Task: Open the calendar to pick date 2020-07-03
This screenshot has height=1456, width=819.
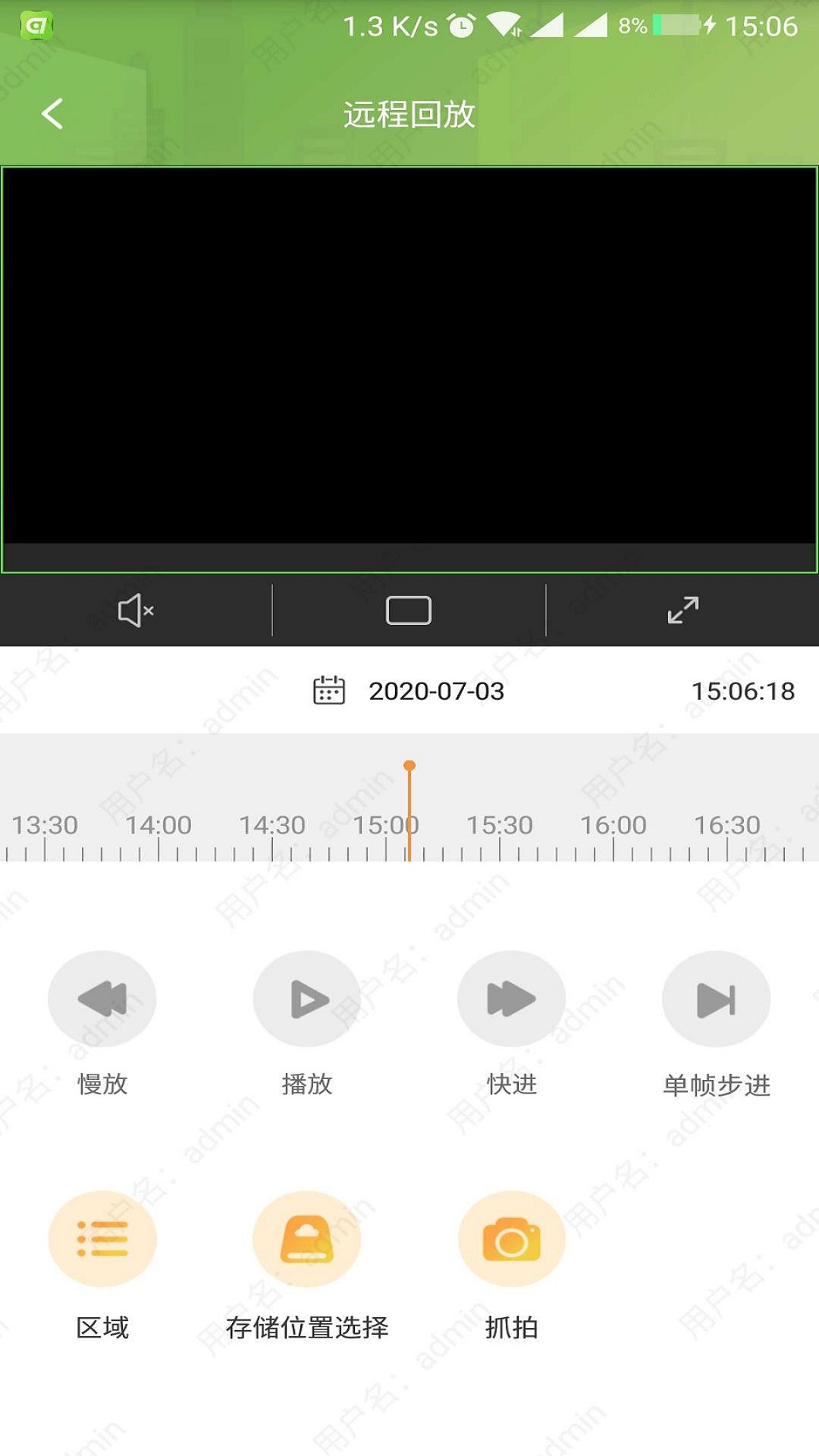Action: 329,691
